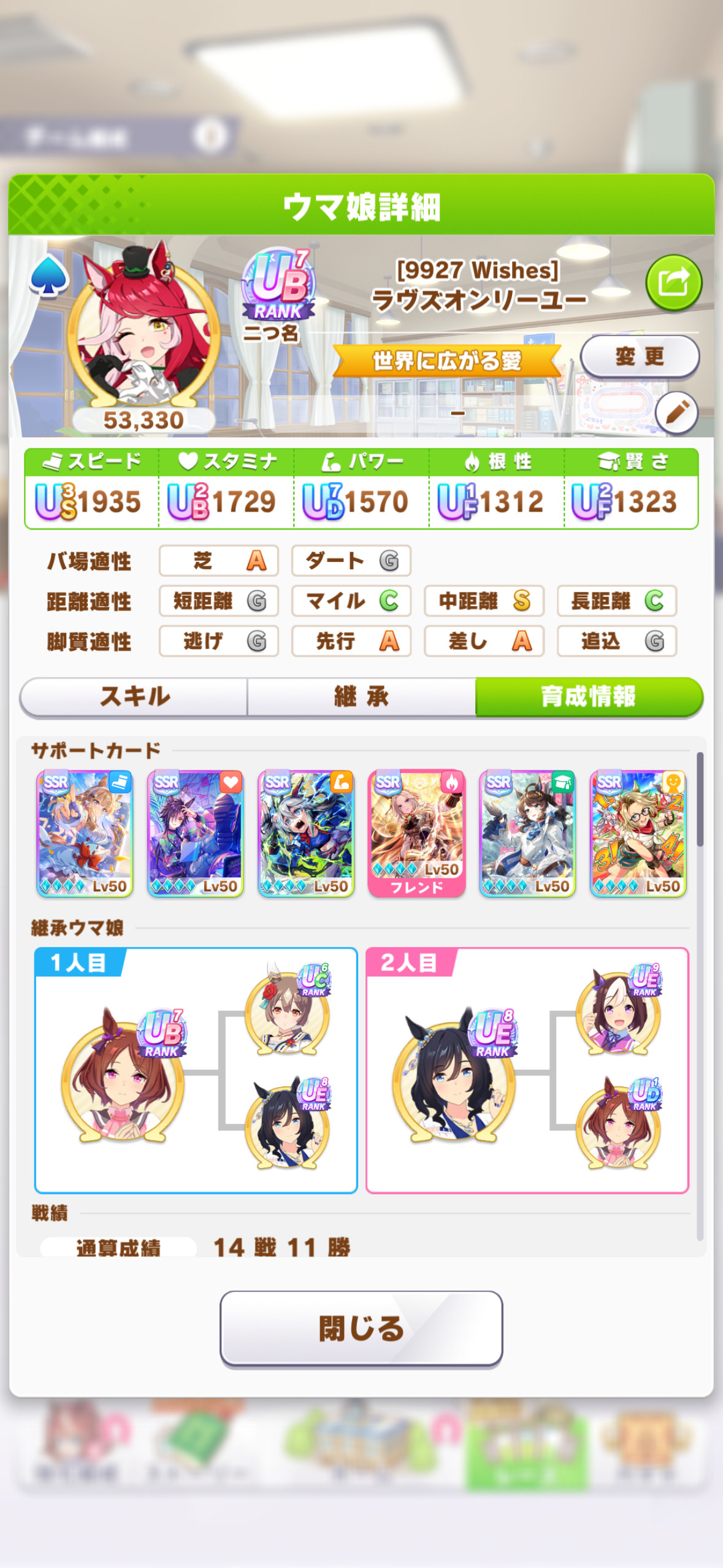The image size is (723, 1568).
Task: Open the friend-type SSR support card with glasses
Action: pyautogui.click(x=638, y=834)
